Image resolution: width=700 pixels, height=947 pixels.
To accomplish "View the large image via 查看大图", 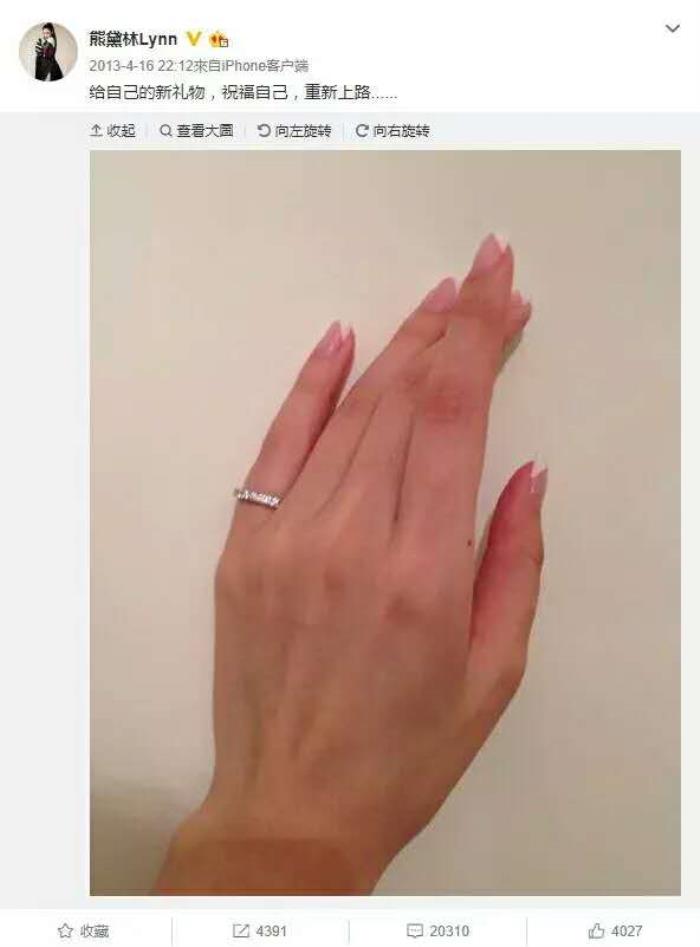I will pyautogui.click(x=196, y=131).
